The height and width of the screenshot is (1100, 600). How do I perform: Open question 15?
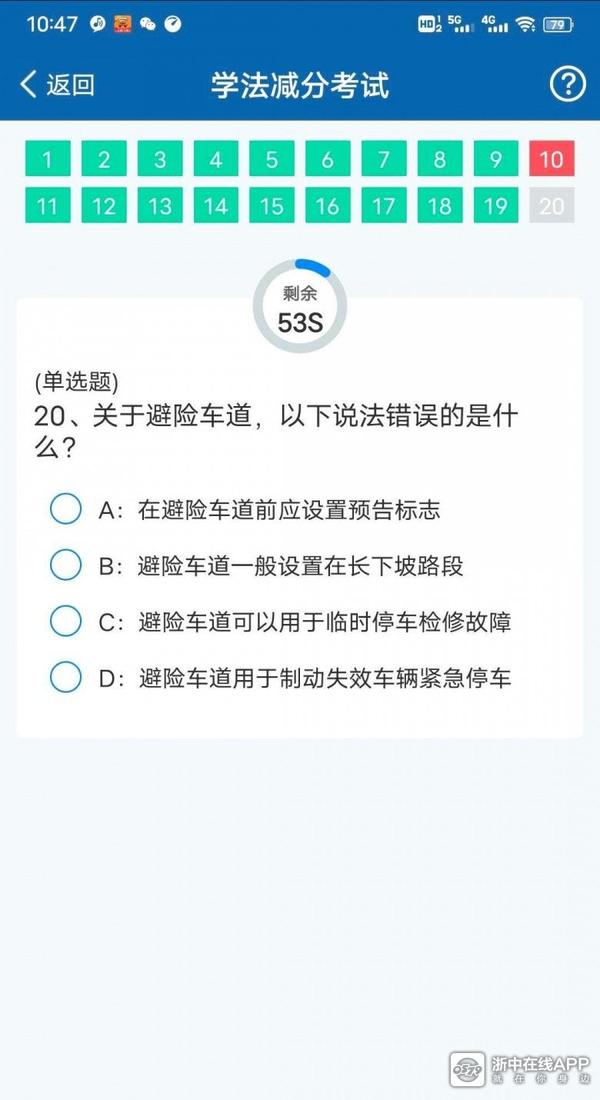272,207
